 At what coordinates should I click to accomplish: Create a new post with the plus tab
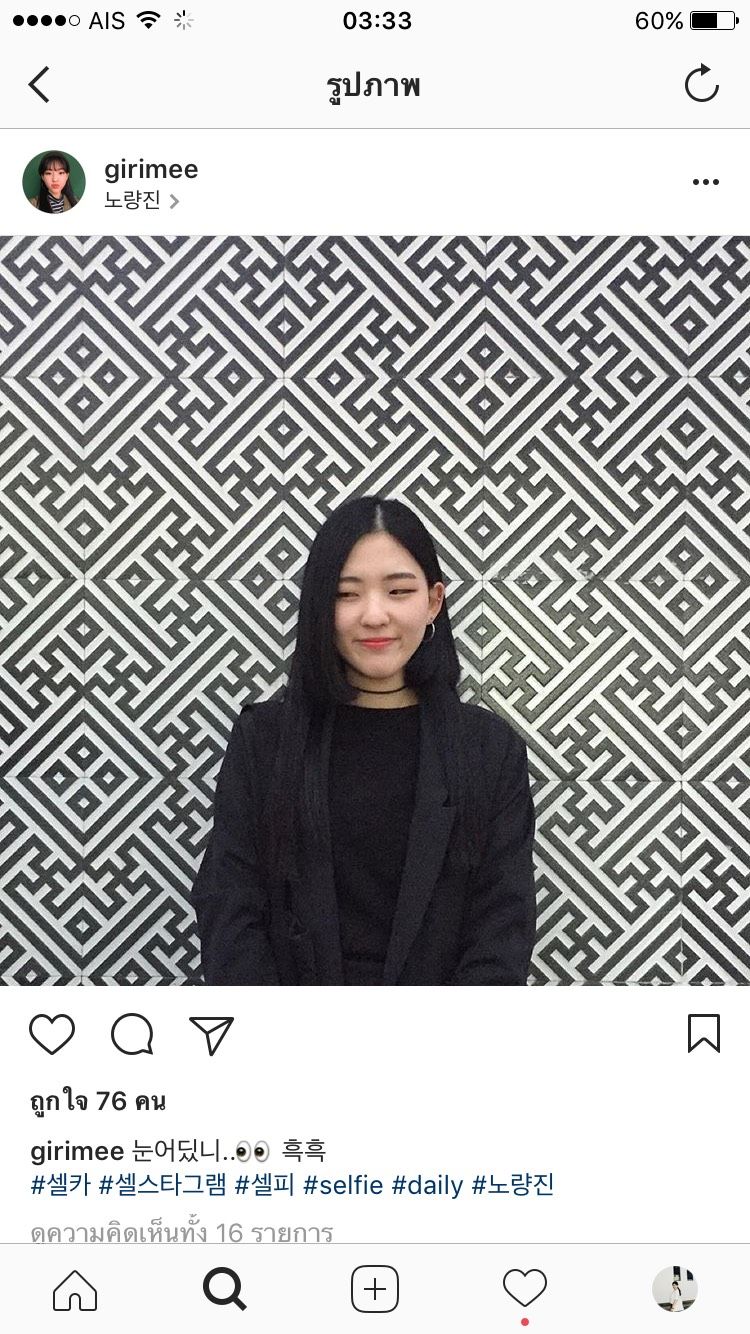(x=375, y=1289)
